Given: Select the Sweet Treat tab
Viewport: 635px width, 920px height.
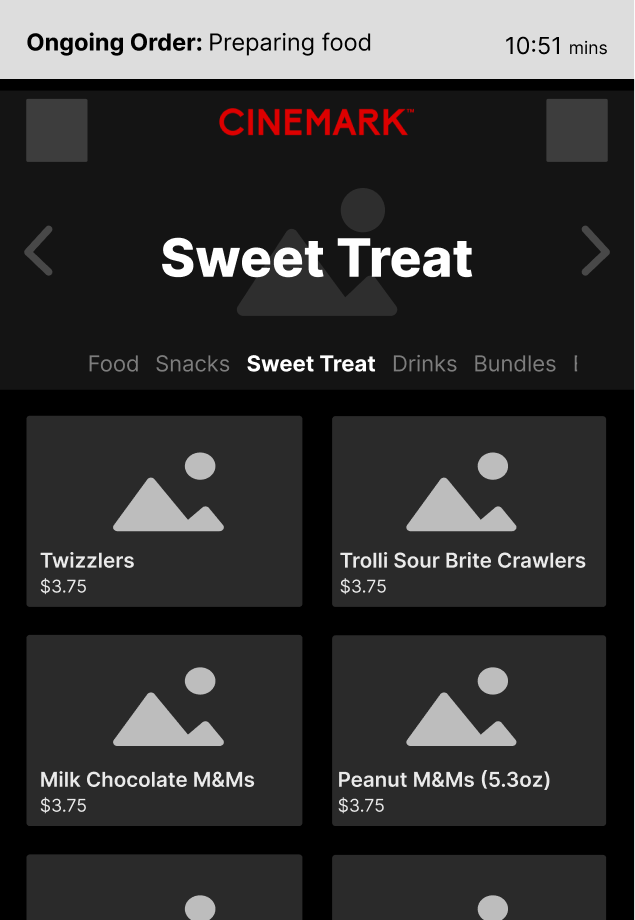Looking at the screenshot, I should tap(311, 364).
